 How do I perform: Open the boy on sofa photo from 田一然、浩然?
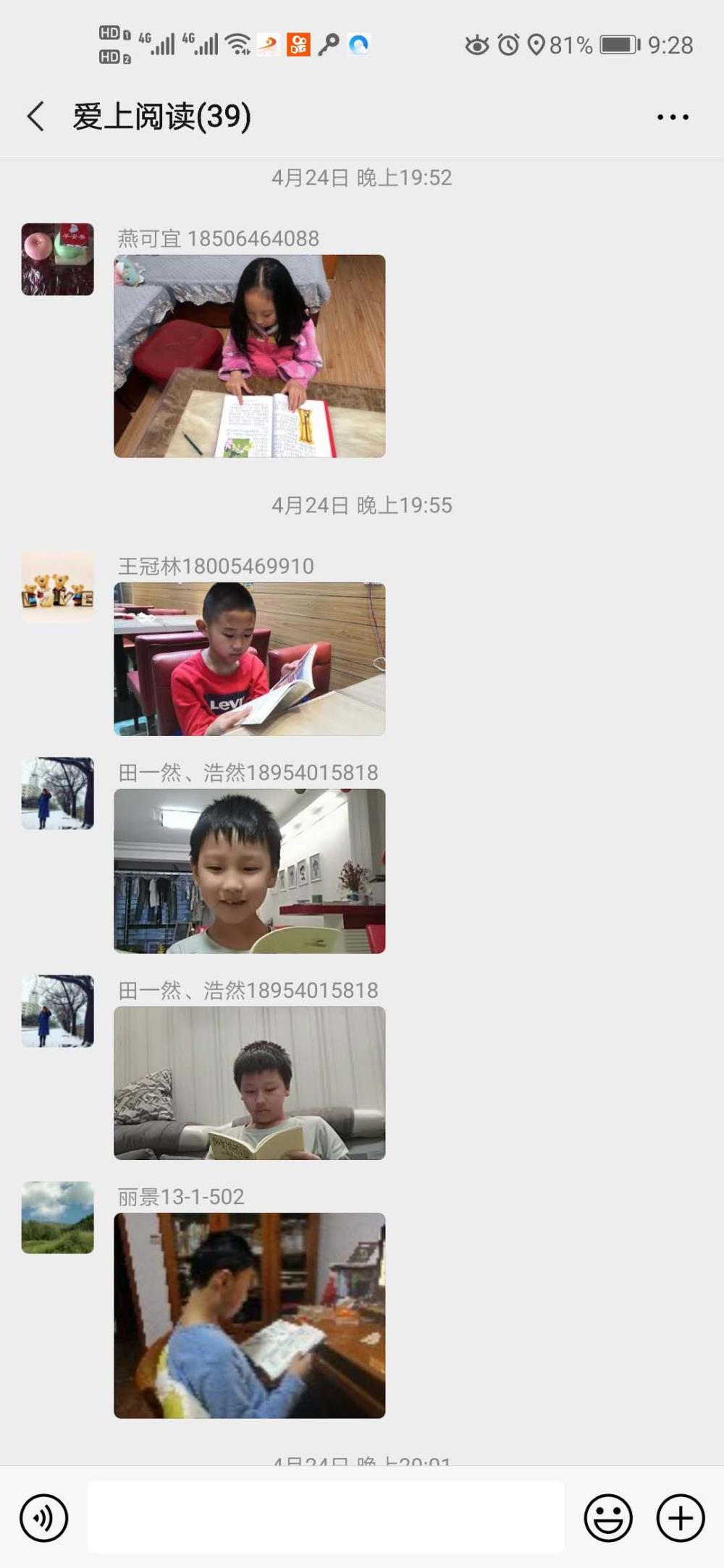tap(250, 1083)
